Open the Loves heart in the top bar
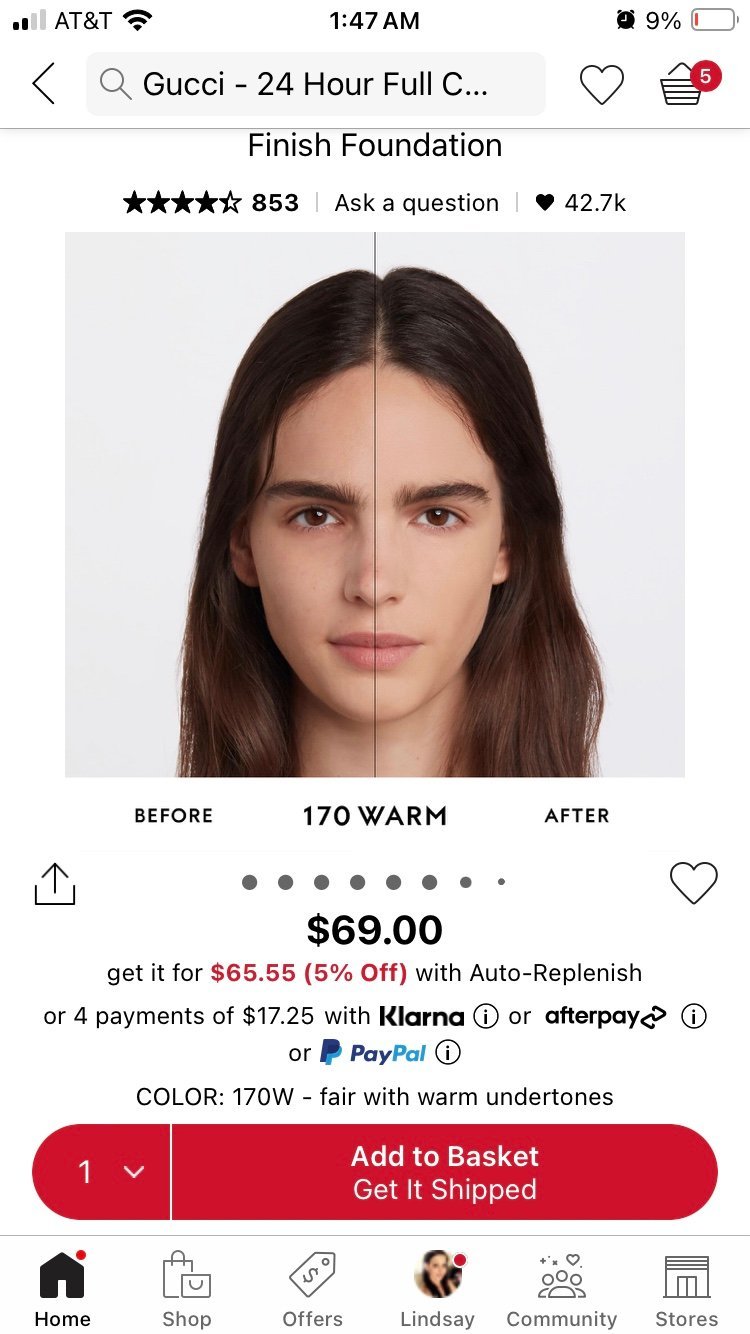750x1334 pixels. click(x=602, y=85)
